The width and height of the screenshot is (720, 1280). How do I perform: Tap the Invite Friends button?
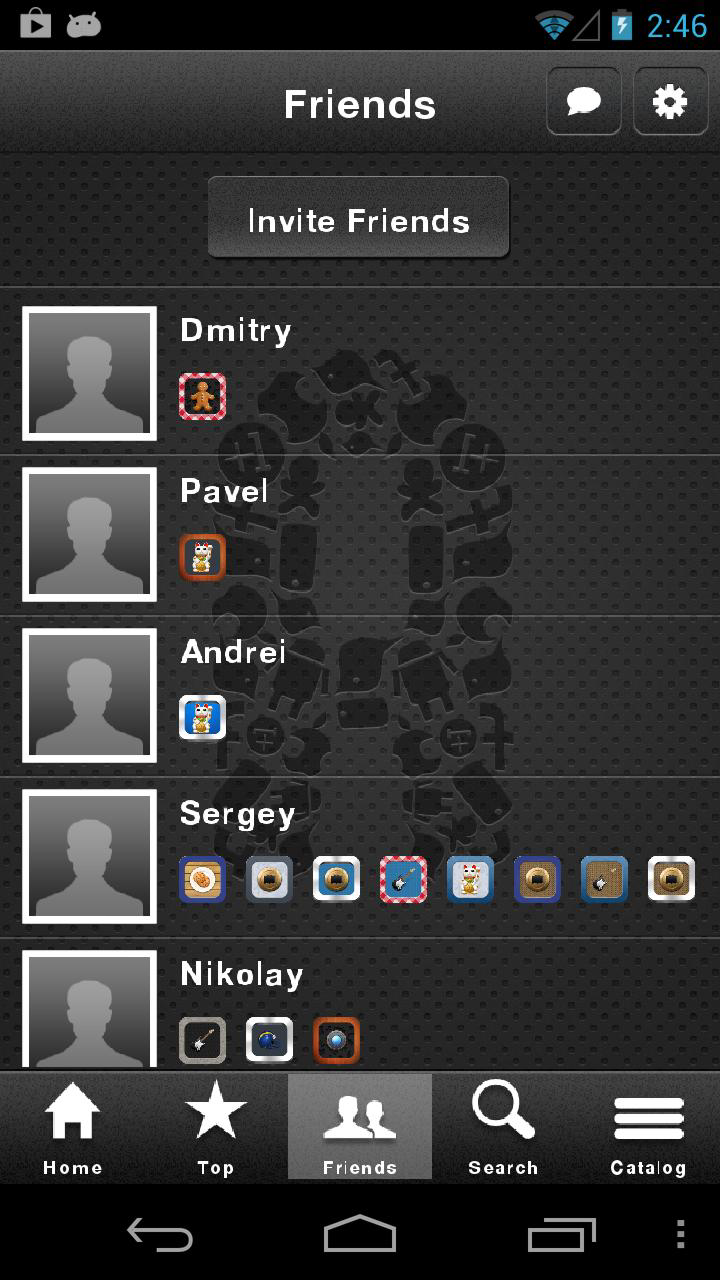point(359,219)
